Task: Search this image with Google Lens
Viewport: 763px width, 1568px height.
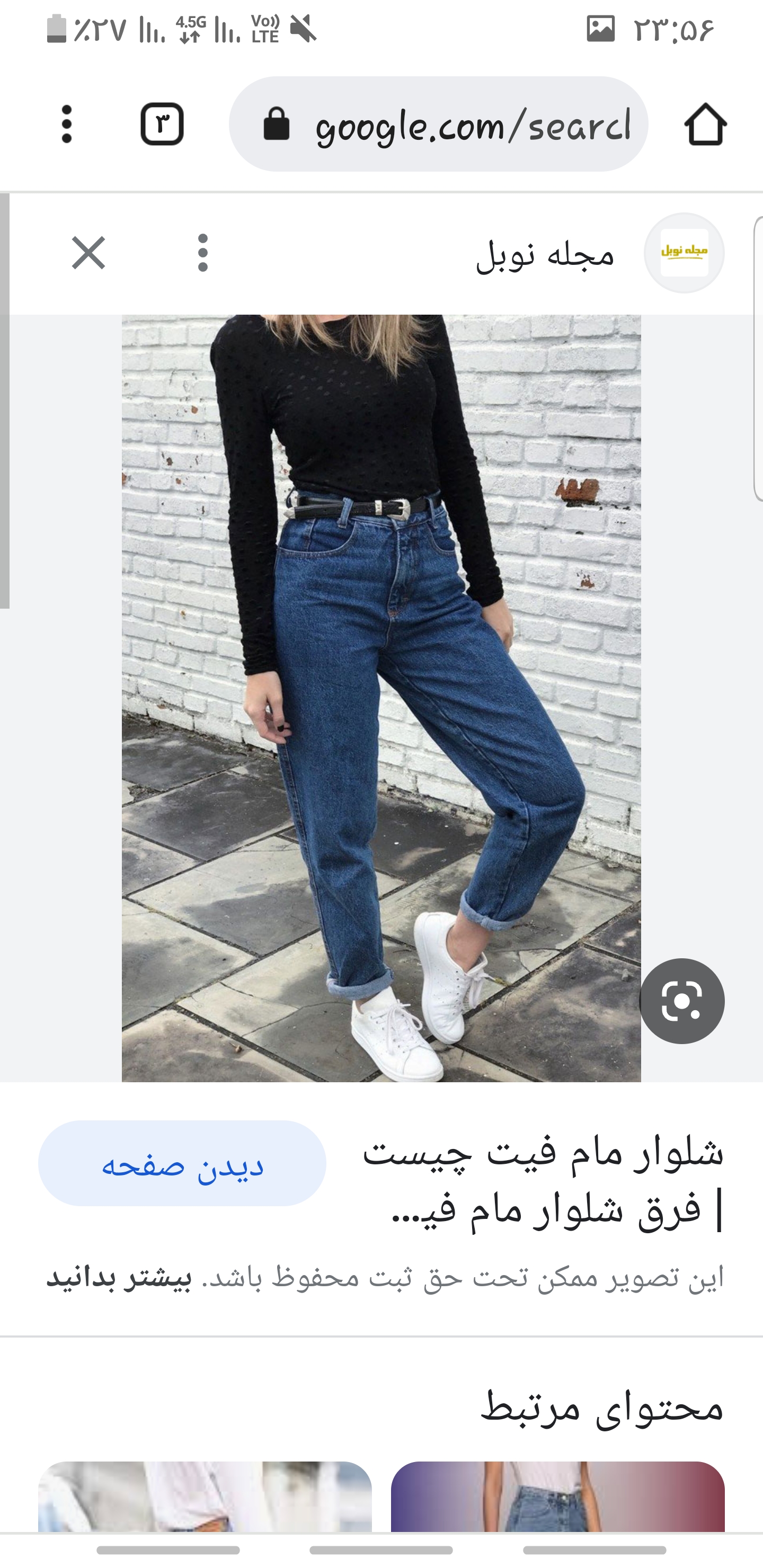Action: [x=681, y=1001]
